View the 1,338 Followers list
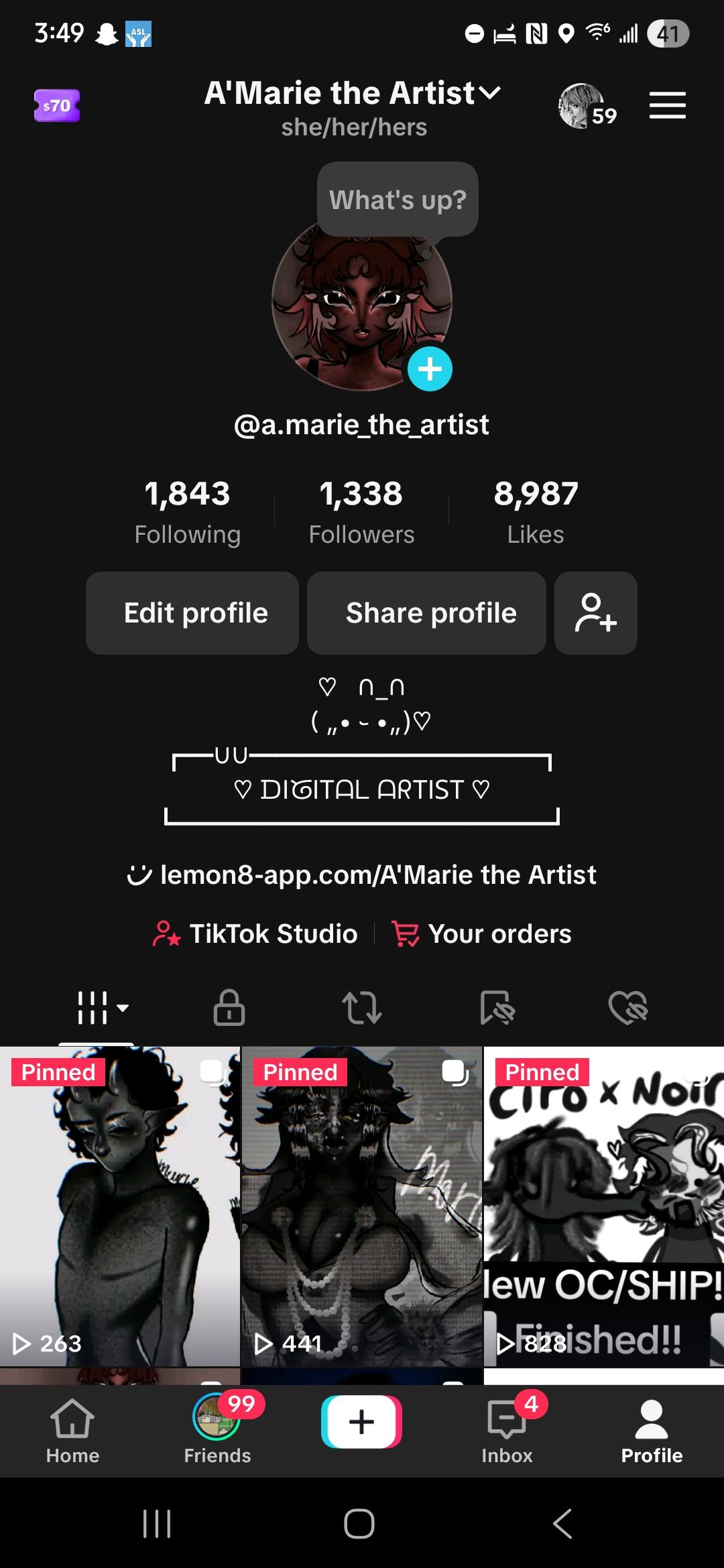 coord(361,511)
